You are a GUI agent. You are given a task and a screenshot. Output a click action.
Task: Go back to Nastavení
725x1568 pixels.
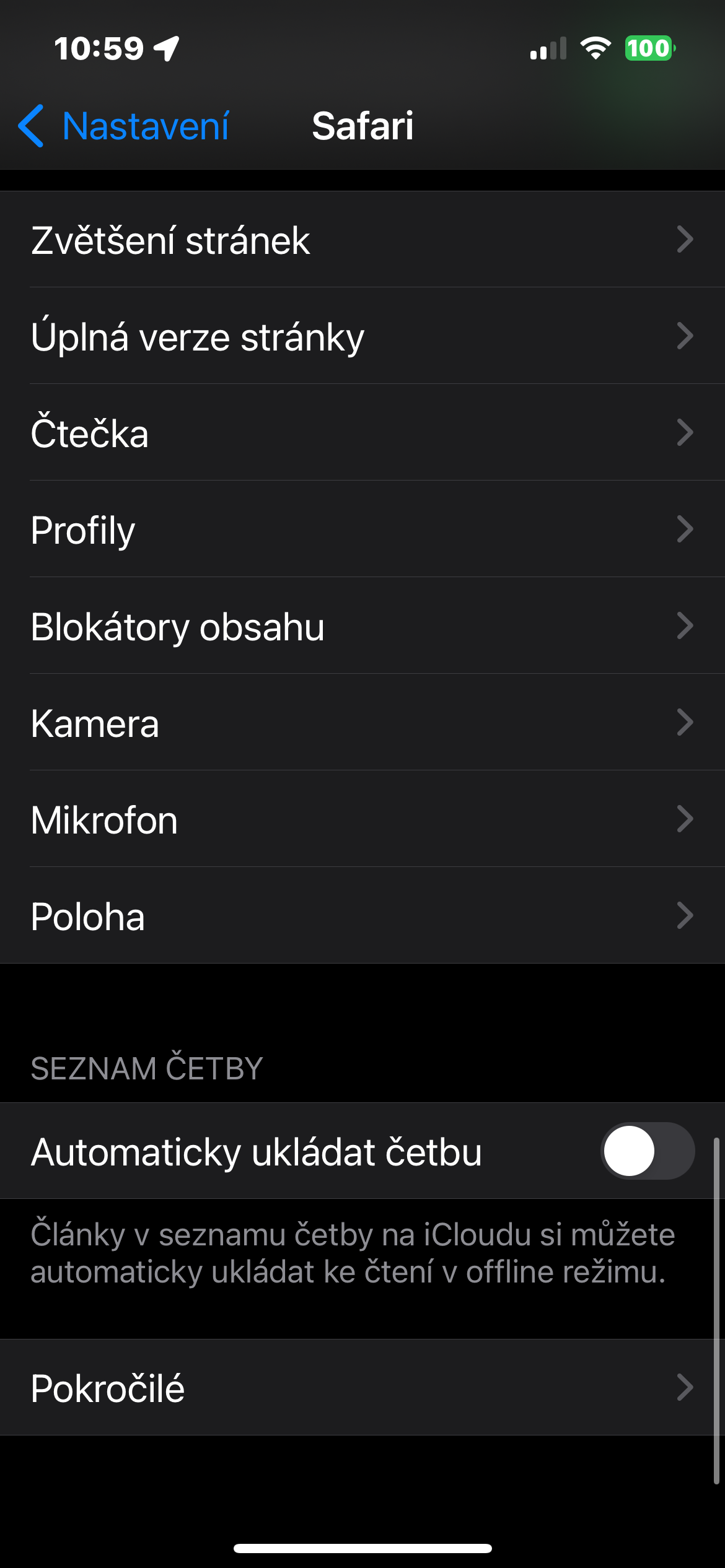pyautogui.click(x=124, y=126)
